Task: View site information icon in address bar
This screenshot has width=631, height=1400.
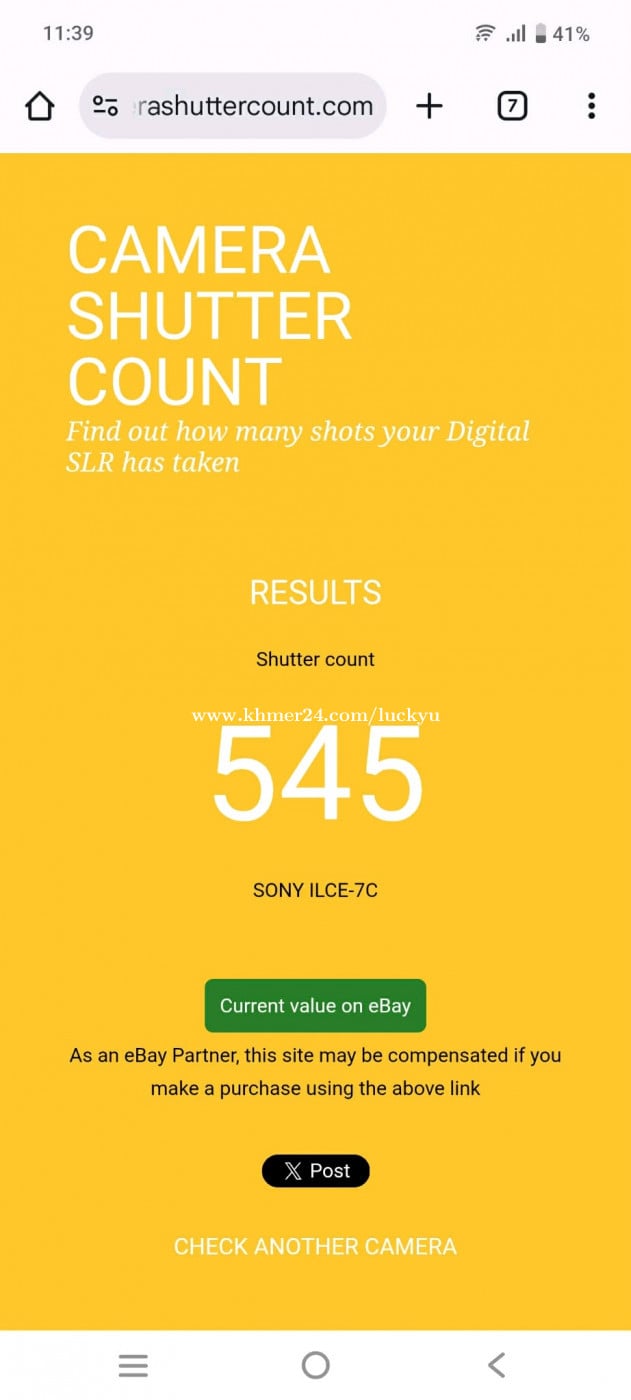Action: coord(106,106)
